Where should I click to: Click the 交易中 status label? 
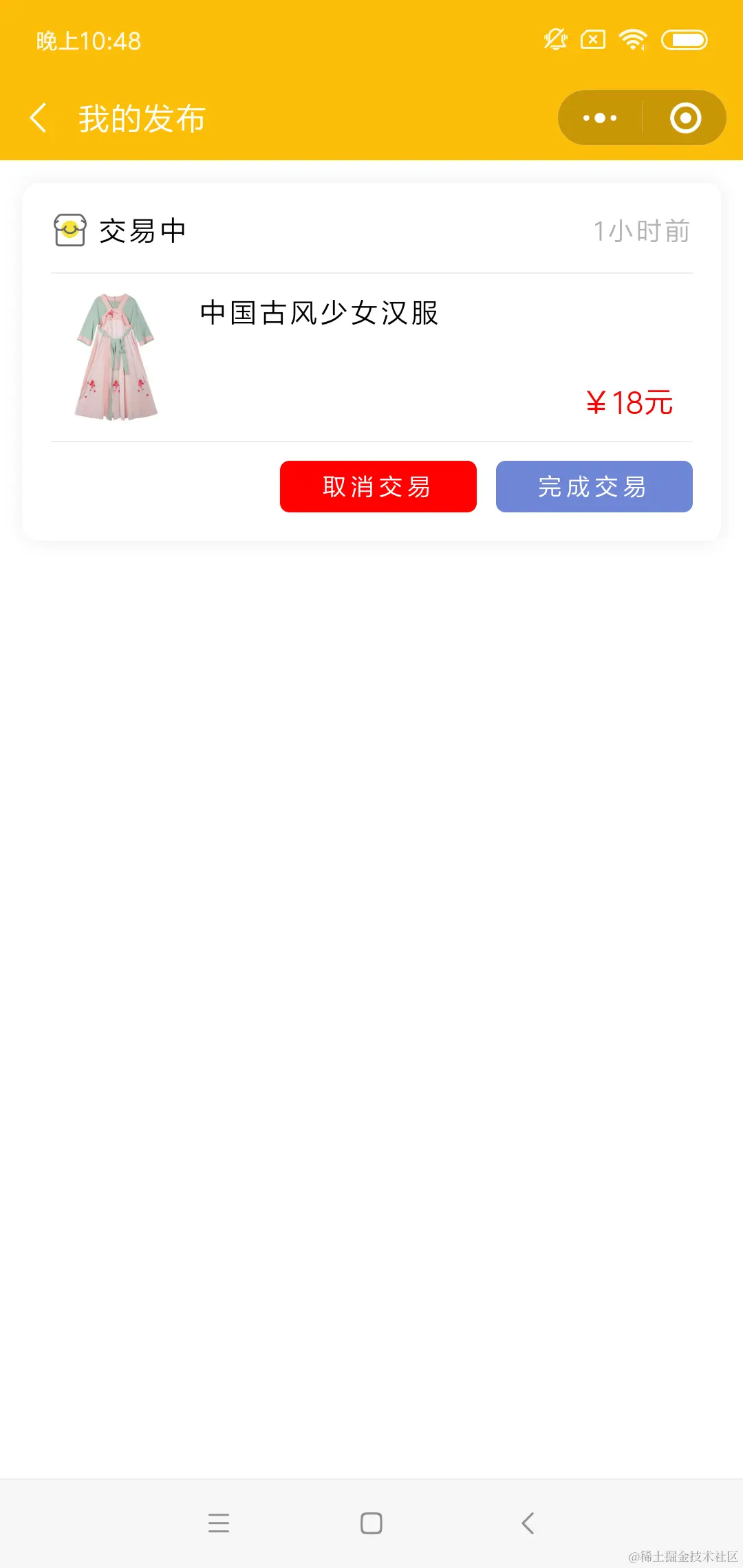point(142,230)
